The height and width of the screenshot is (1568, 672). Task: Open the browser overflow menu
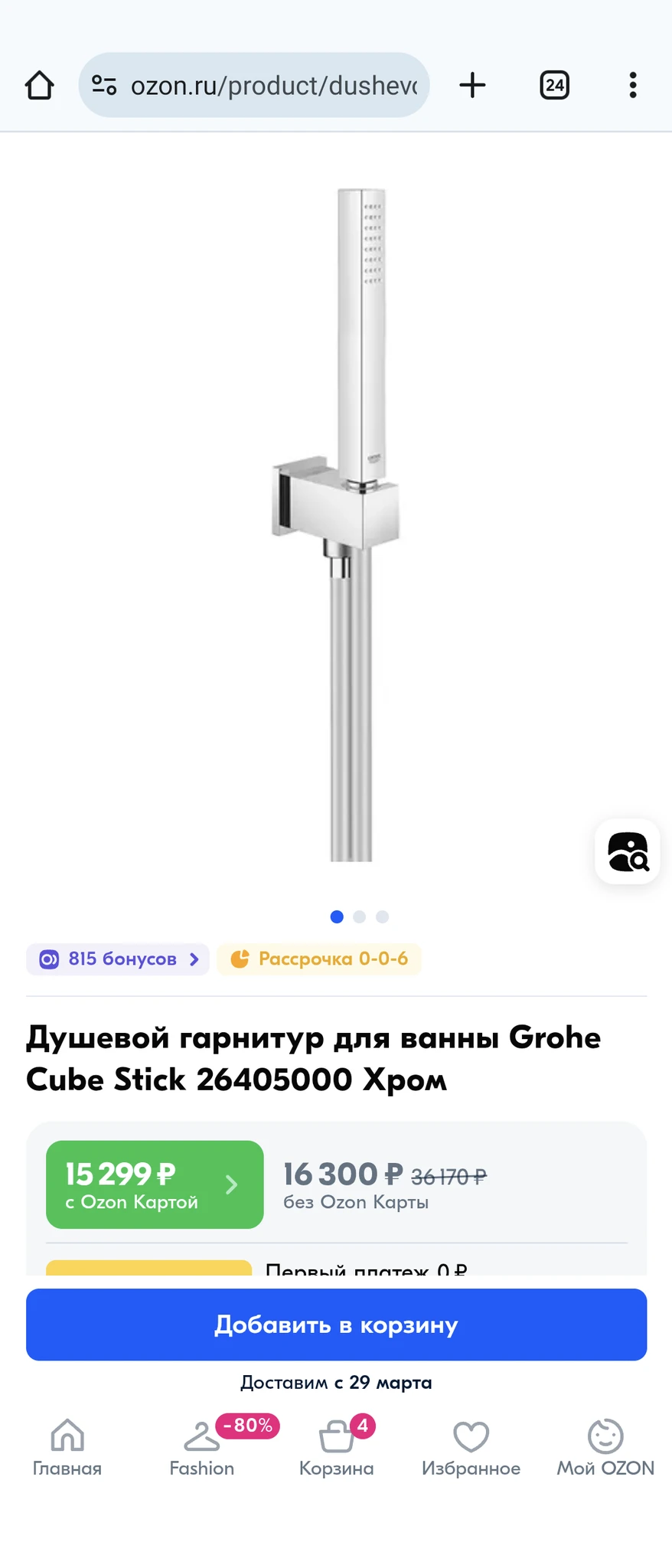click(x=632, y=85)
